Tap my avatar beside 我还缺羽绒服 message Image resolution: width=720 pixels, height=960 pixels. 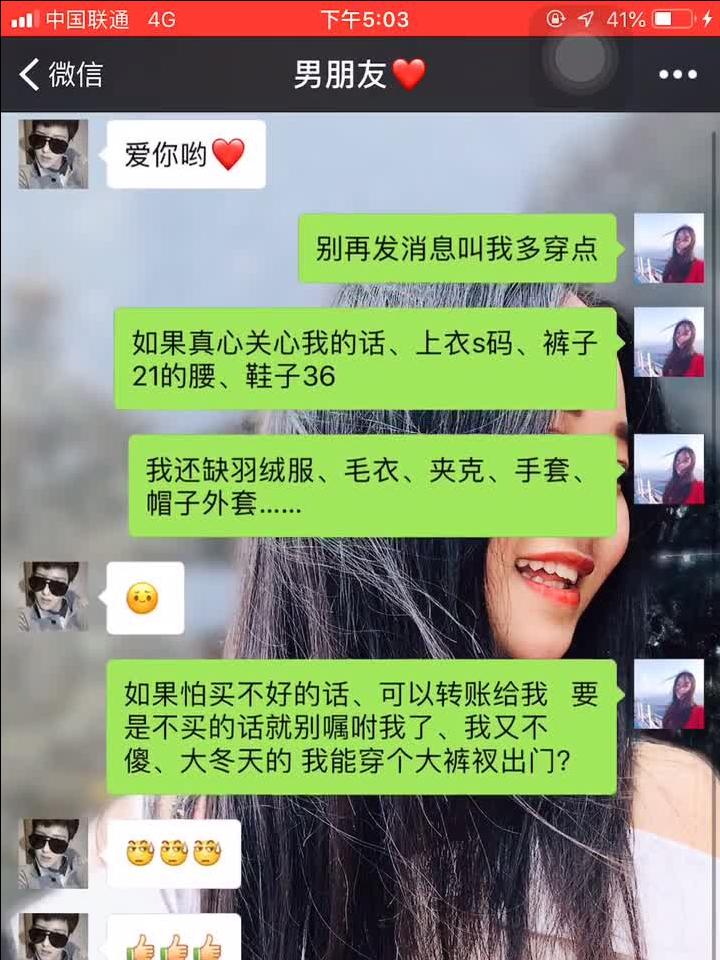point(669,469)
